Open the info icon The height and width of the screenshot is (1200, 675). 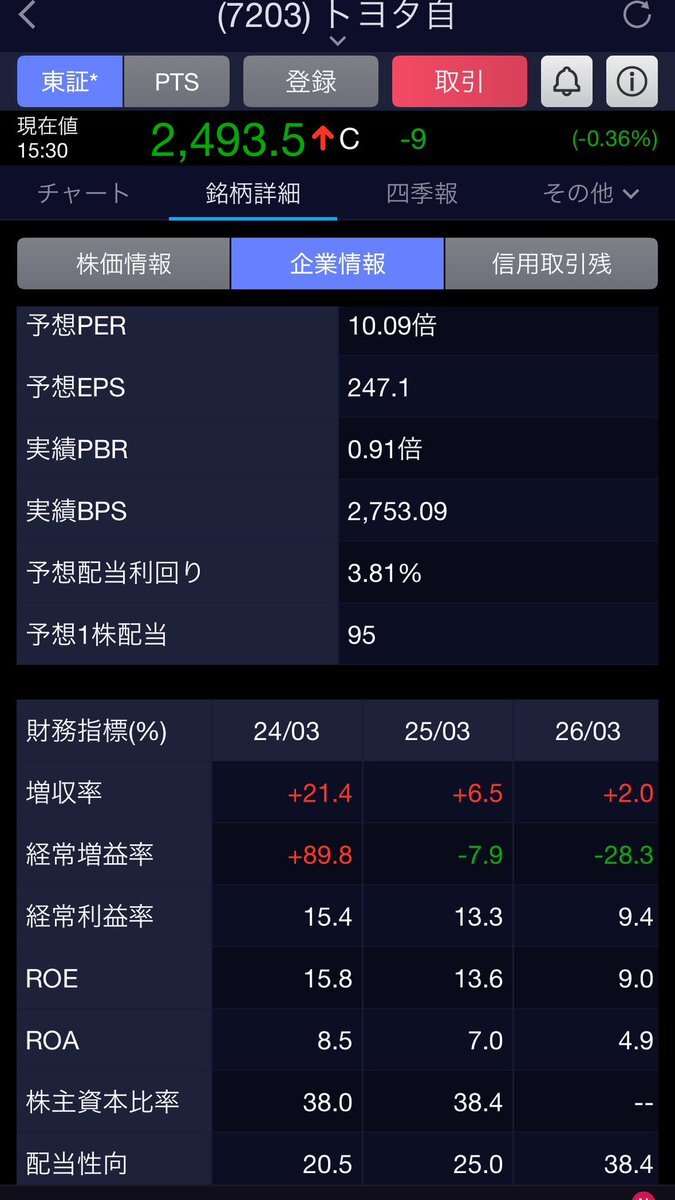(x=632, y=81)
